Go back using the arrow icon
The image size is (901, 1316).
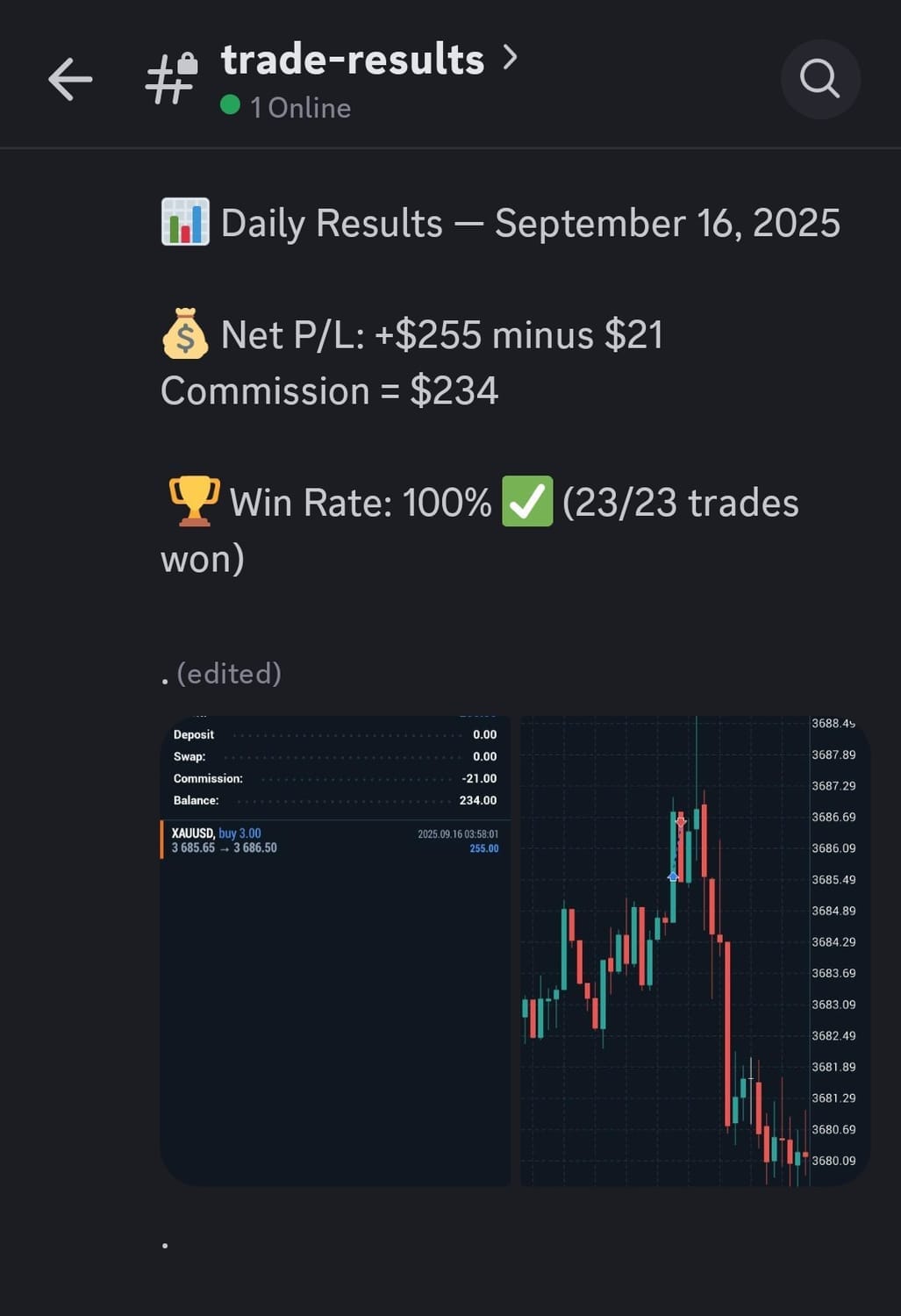70,80
